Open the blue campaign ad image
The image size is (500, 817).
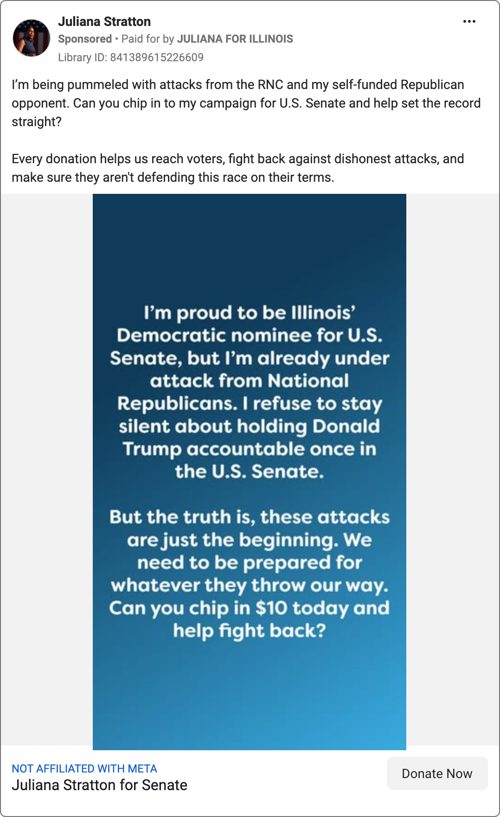click(249, 472)
